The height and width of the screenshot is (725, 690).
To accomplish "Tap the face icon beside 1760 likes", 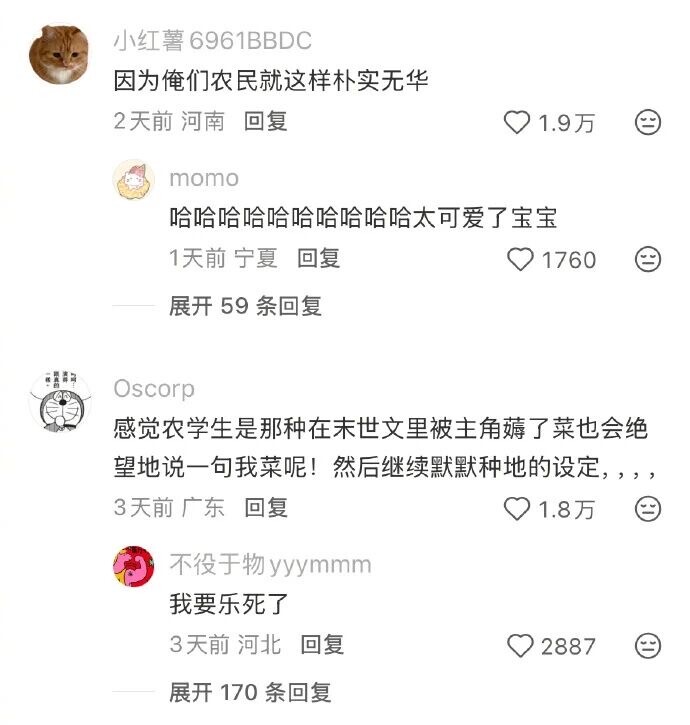I will (648, 260).
